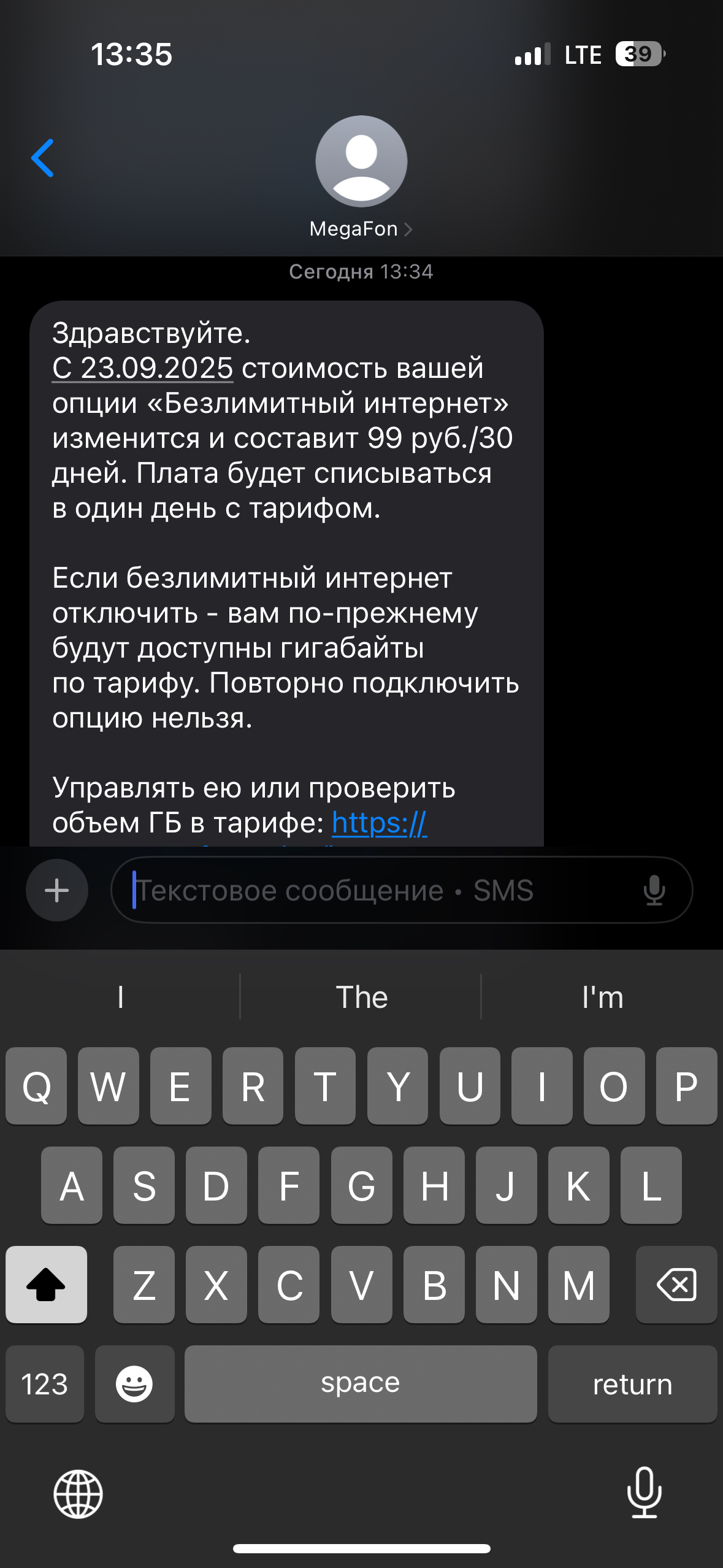Screen dimensions: 723x1568
Task: Go back to the messages list
Action: 43,158
